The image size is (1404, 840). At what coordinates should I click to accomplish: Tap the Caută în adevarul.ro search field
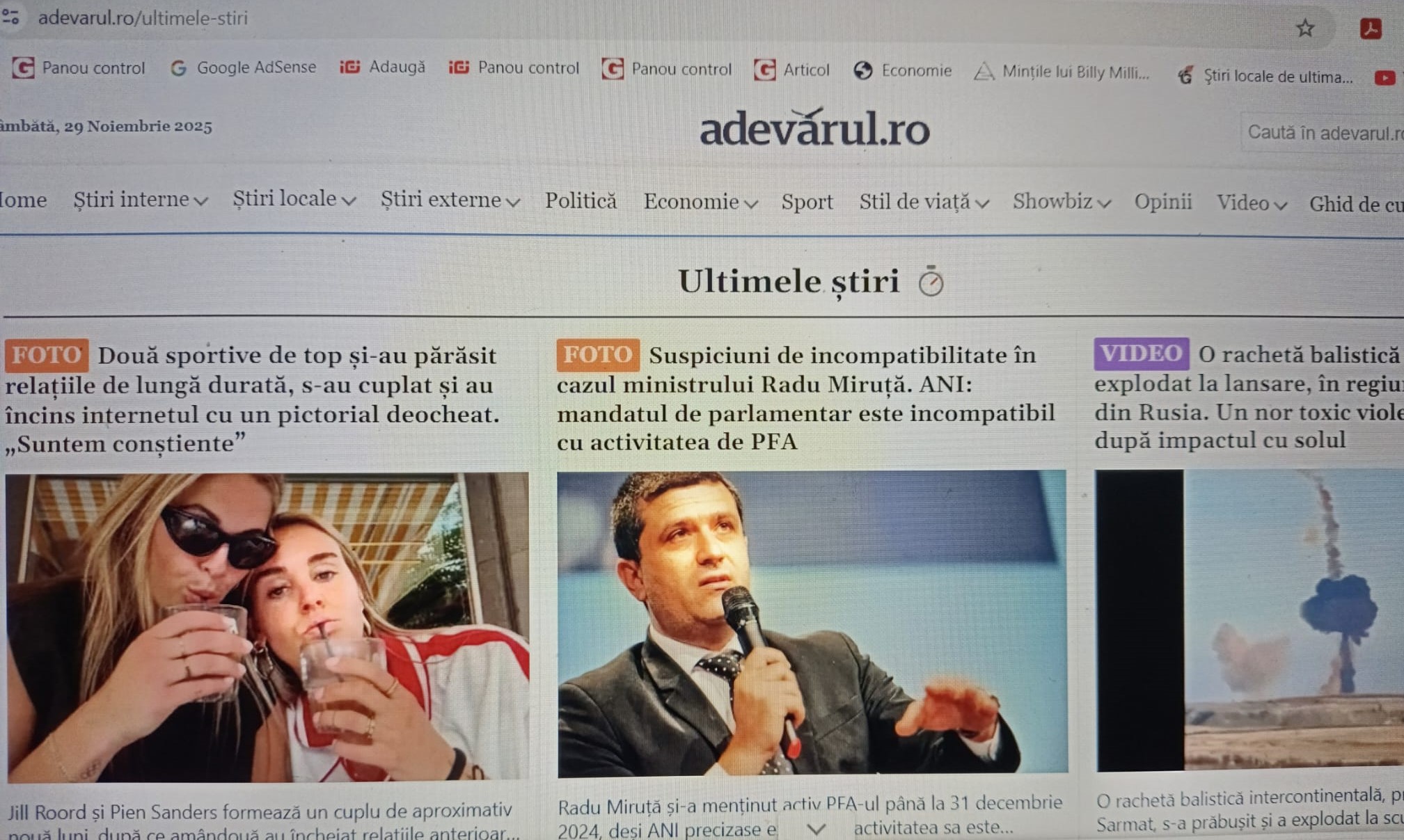tap(1323, 132)
